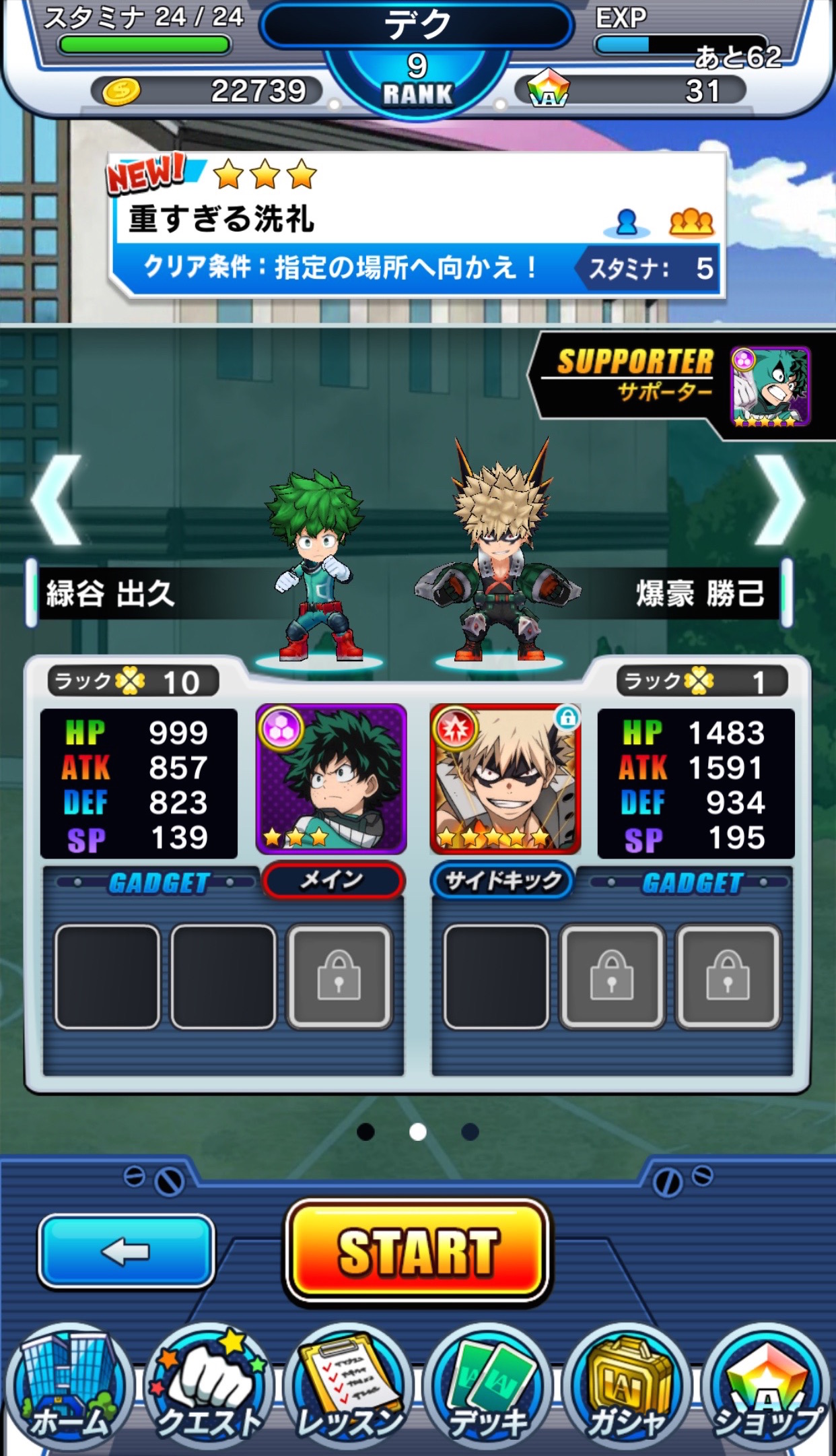Viewport: 836px width, 1456px height.
Task: Select the empty sidekick gadget slot
Action: point(497,977)
